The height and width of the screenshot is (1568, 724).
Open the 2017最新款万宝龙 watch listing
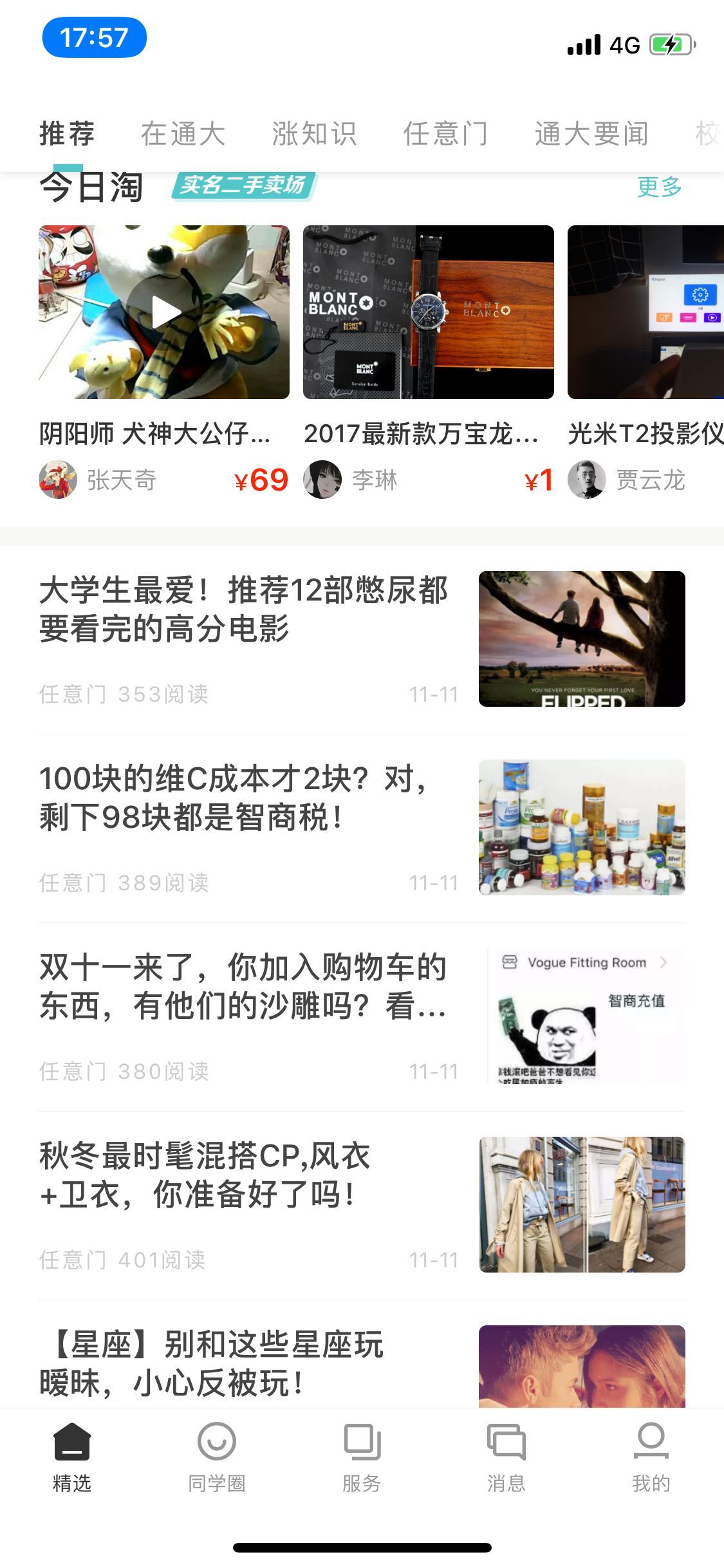[428, 312]
